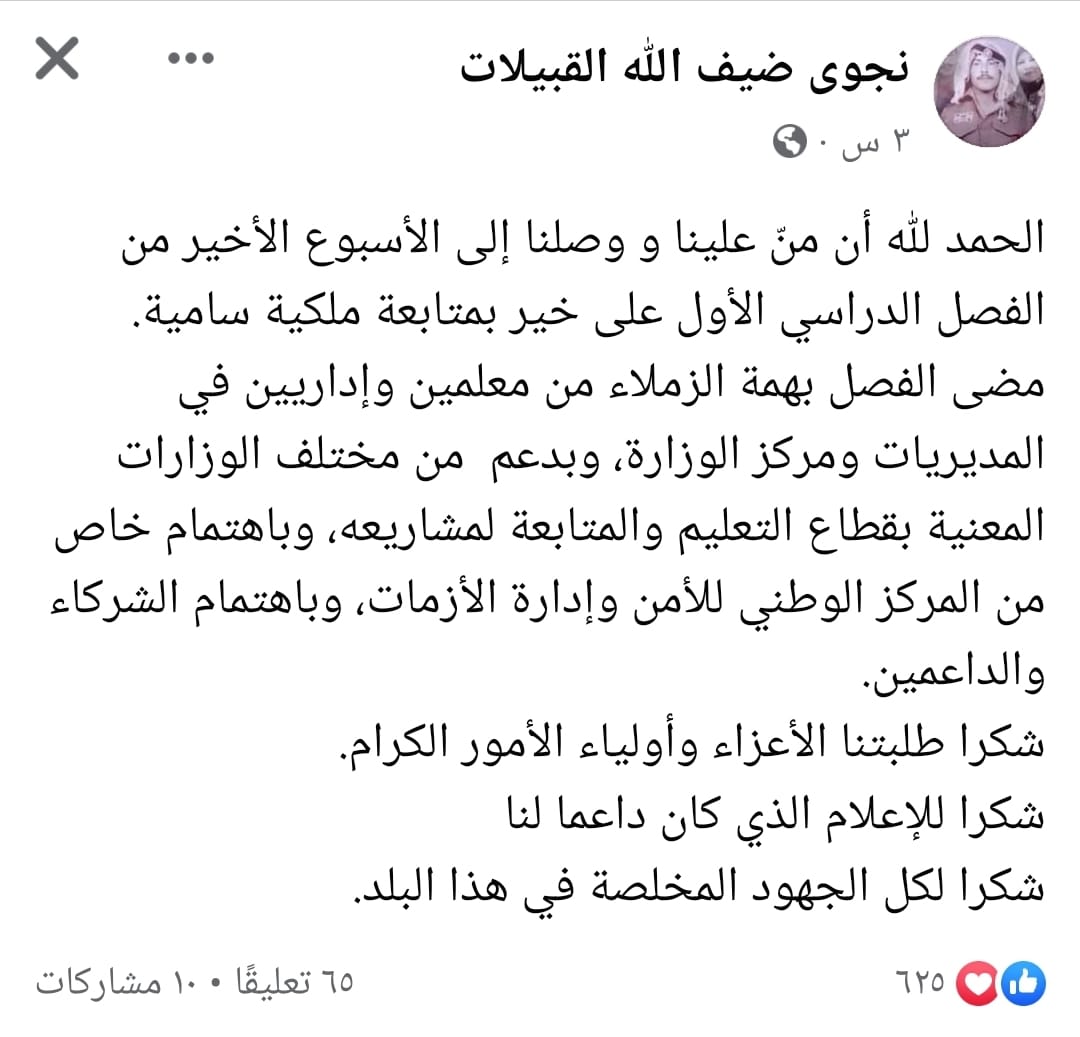
Task: Close the post view
Action: point(57,63)
